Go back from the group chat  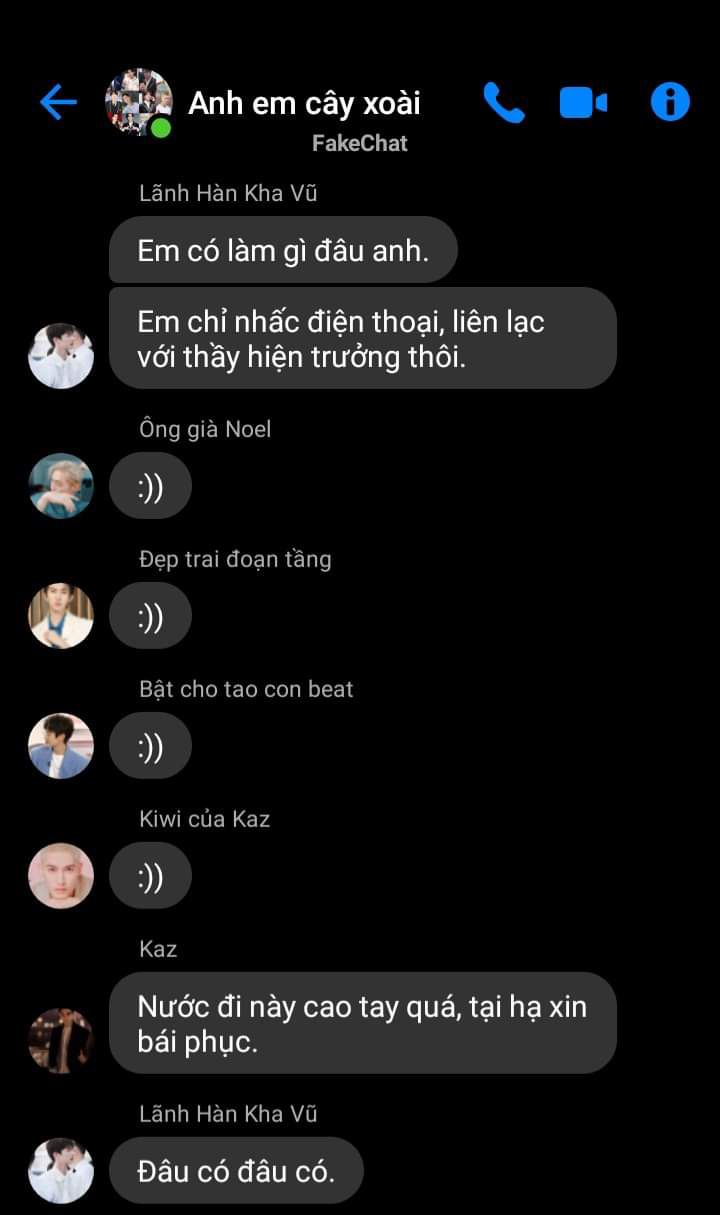[58, 102]
